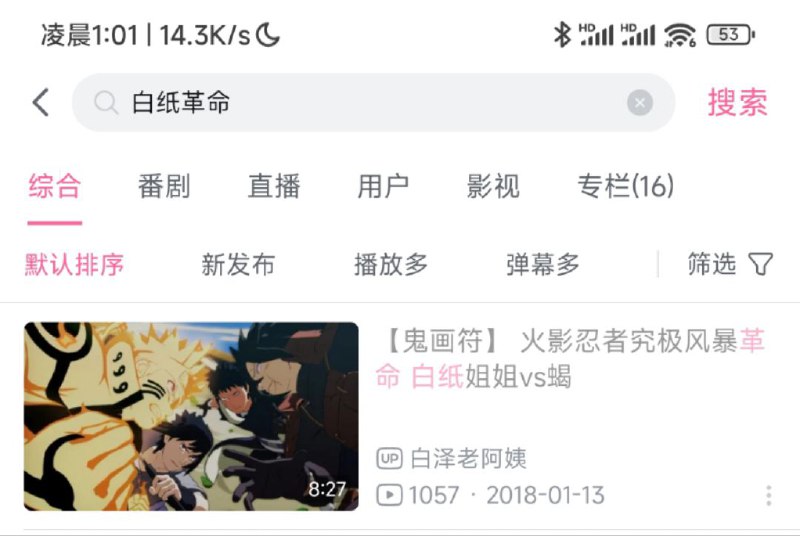Screen dimensions: 800x536
Task: Sort results by 默认排序
Action: click(x=75, y=264)
